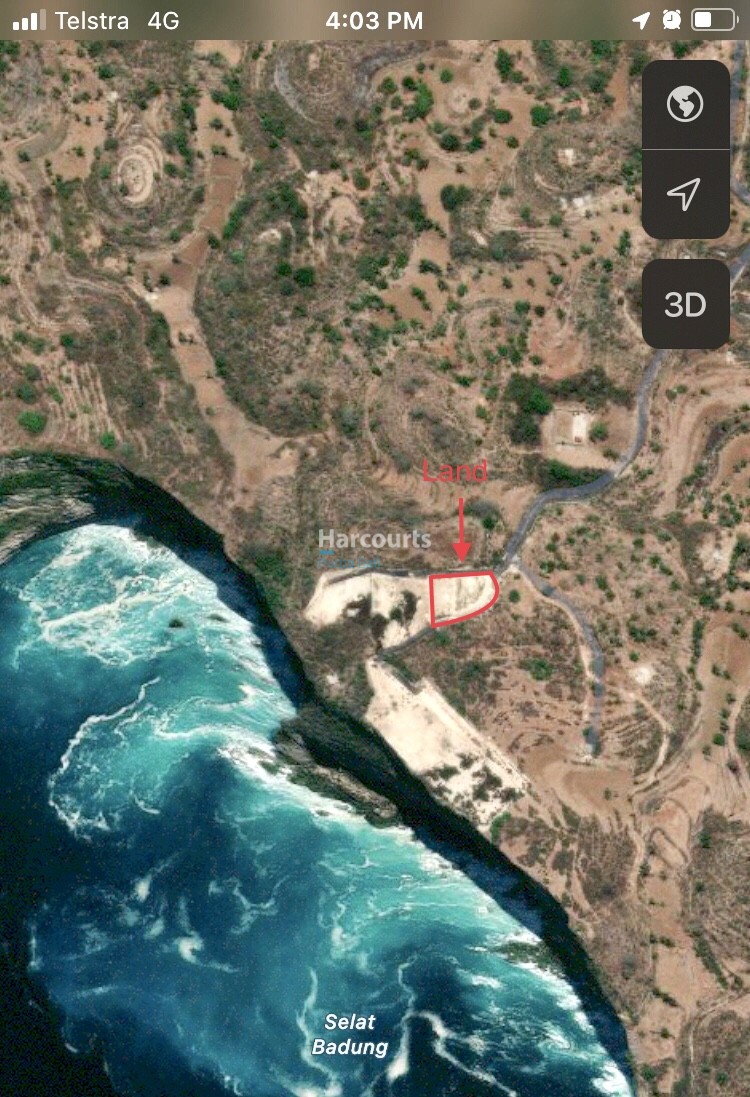Open the map settings globe button
The image size is (750, 1097).
(685, 103)
